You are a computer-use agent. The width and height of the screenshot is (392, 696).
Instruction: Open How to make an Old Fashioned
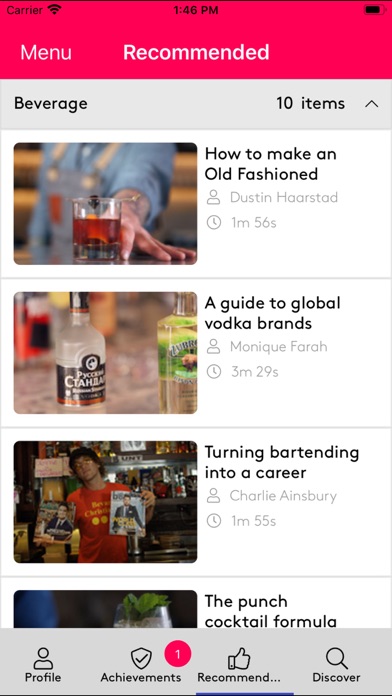click(x=196, y=204)
